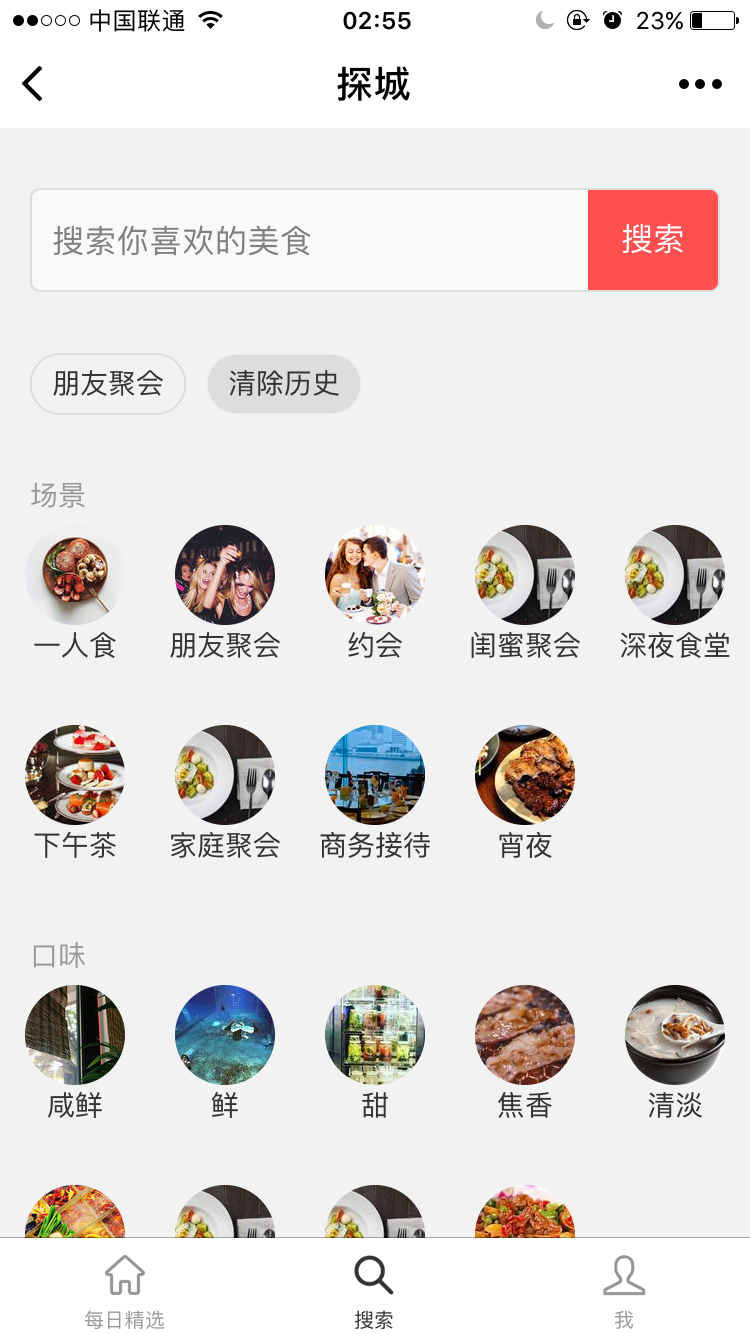Focus the food search field

(310, 241)
